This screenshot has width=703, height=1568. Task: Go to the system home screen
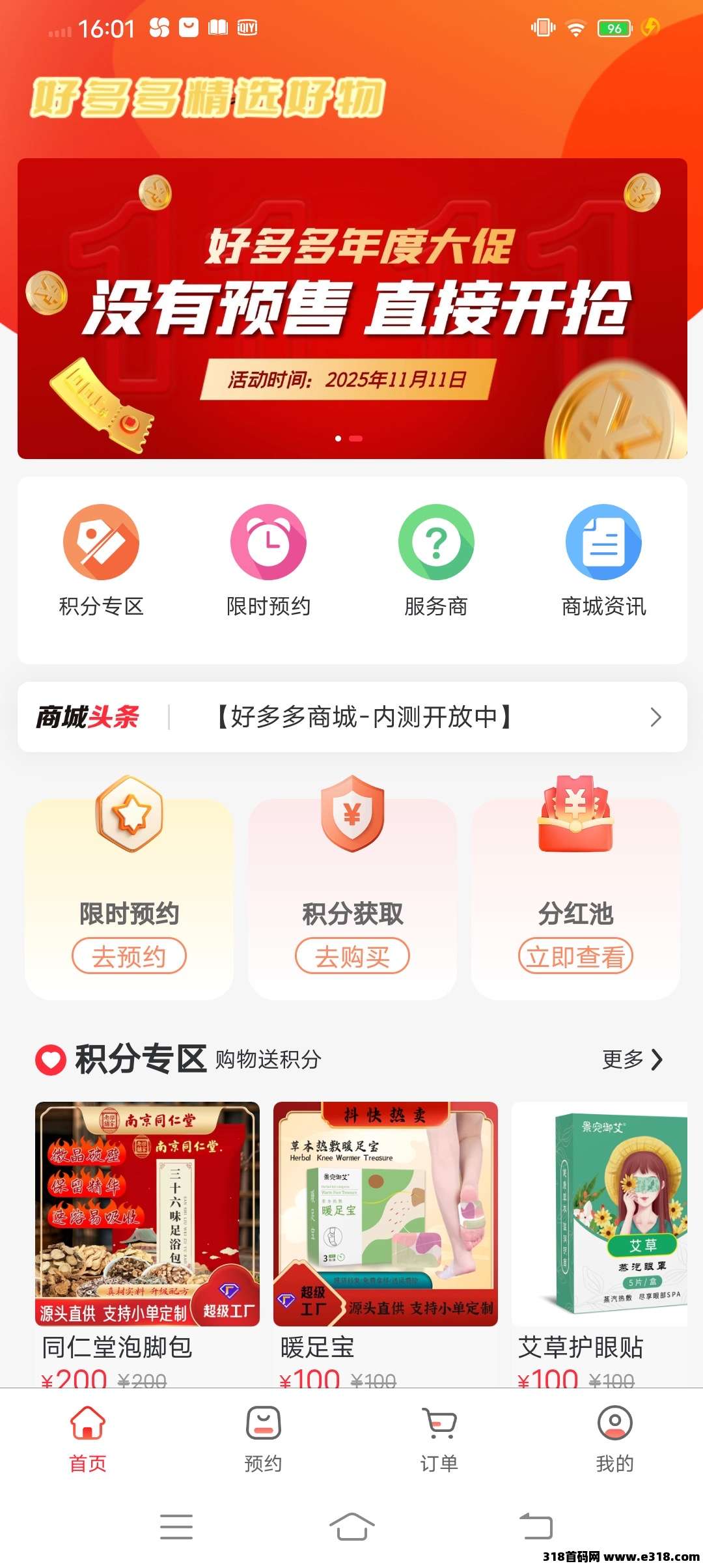click(x=351, y=1526)
